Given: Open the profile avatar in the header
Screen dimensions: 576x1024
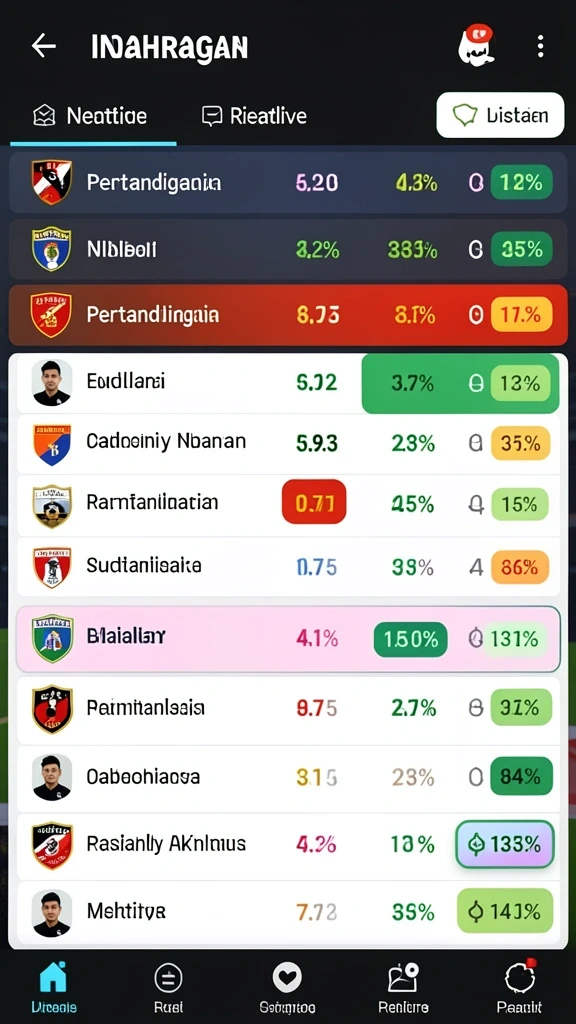Looking at the screenshot, I should [x=477, y=44].
